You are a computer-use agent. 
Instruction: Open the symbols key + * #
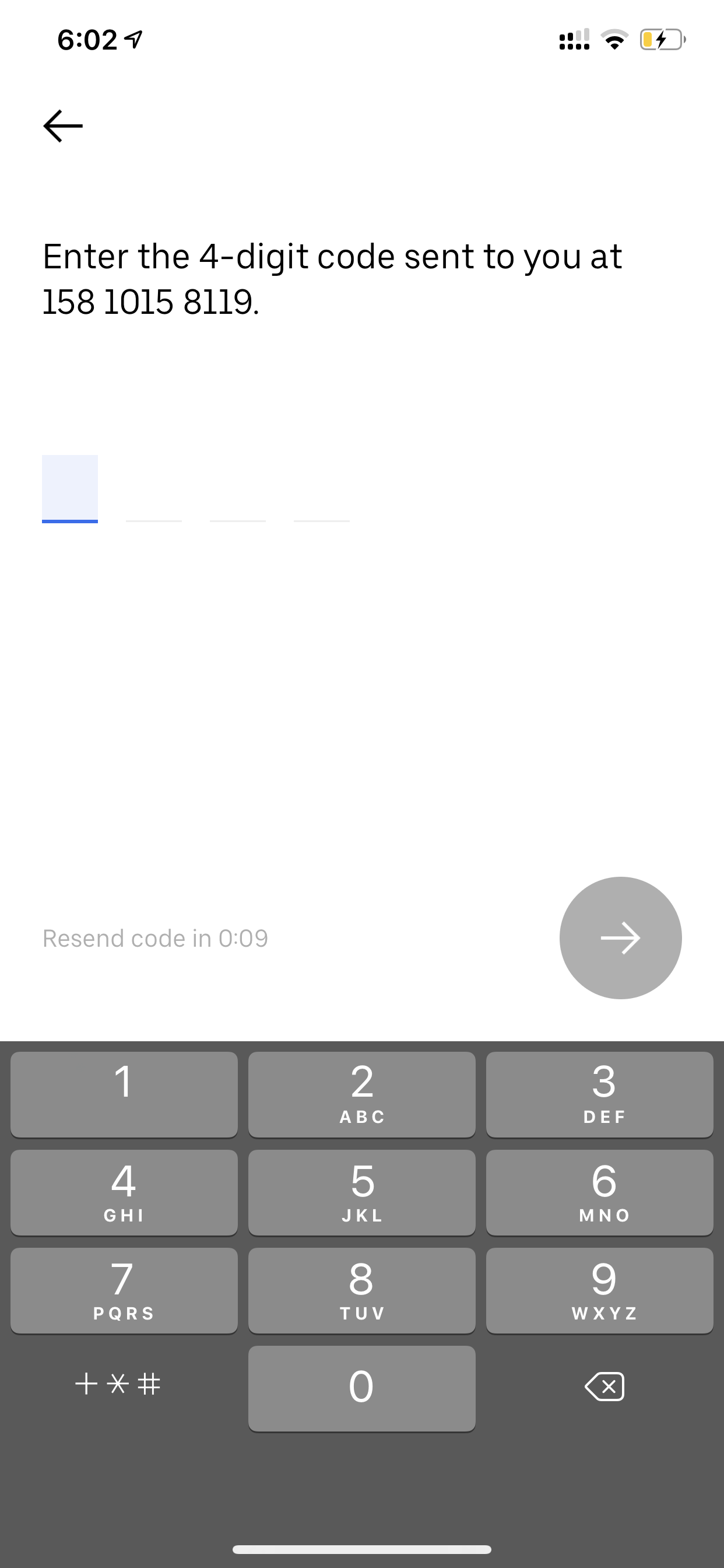118,1383
